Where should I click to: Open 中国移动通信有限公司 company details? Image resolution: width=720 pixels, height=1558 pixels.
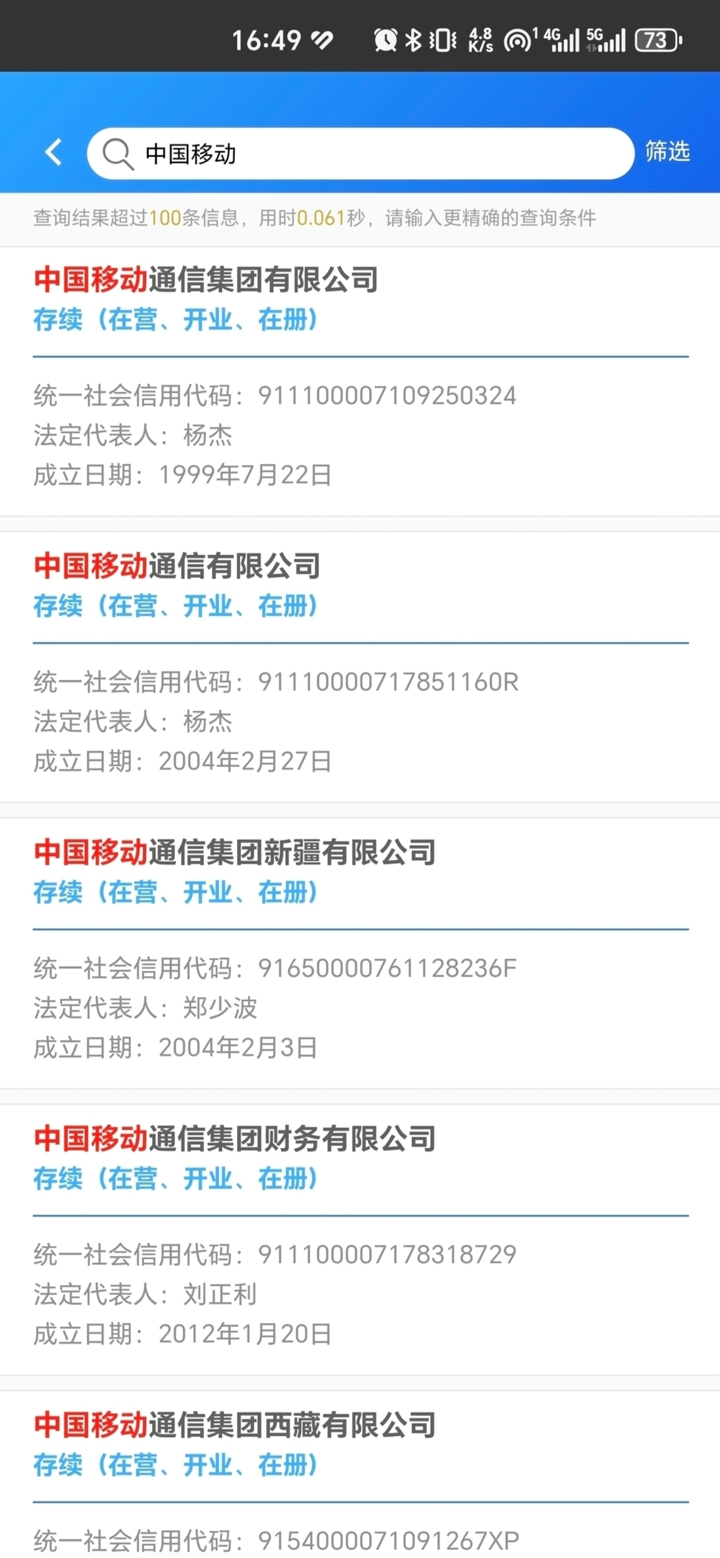point(177,566)
